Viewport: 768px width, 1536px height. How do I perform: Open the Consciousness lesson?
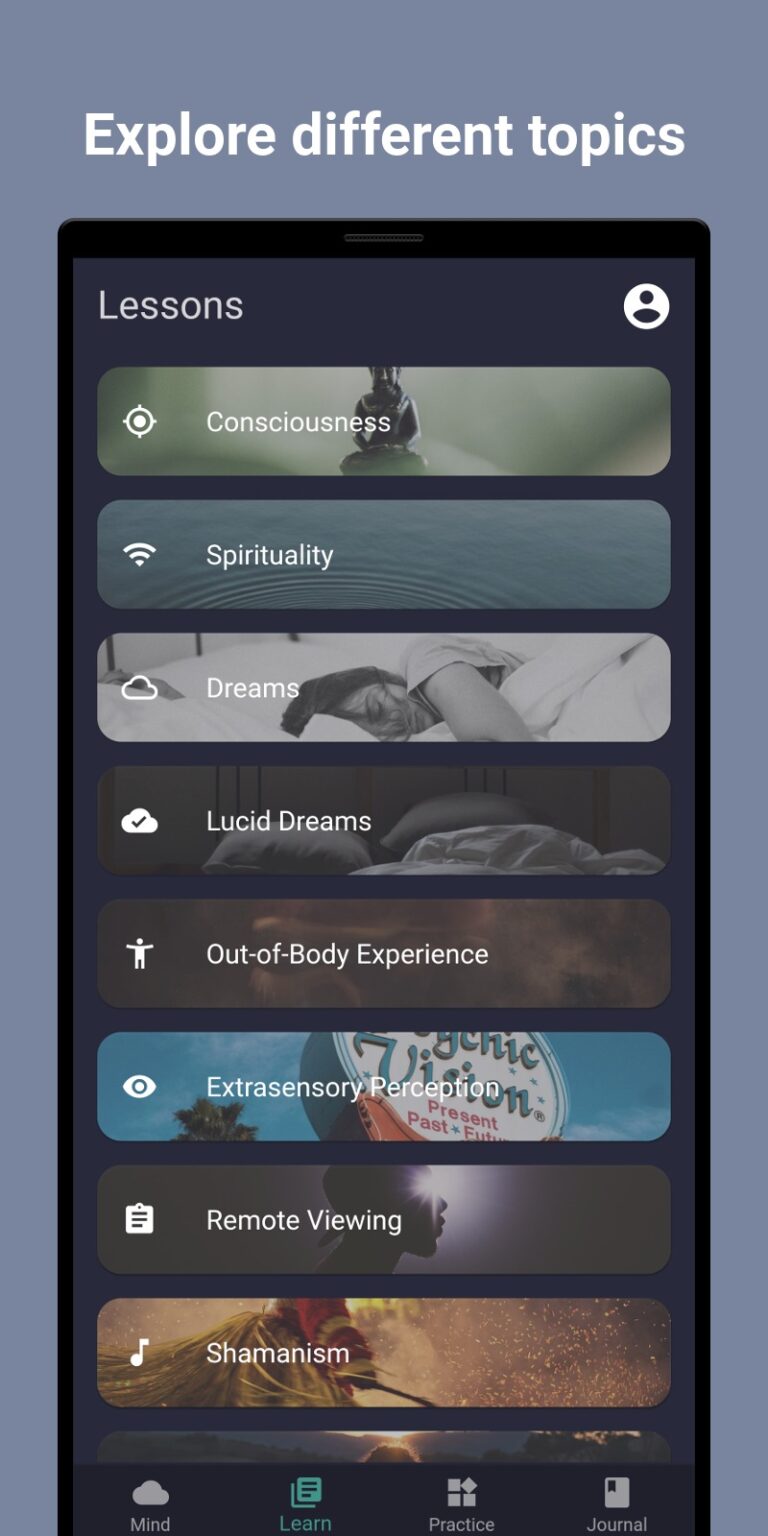coord(384,421)
